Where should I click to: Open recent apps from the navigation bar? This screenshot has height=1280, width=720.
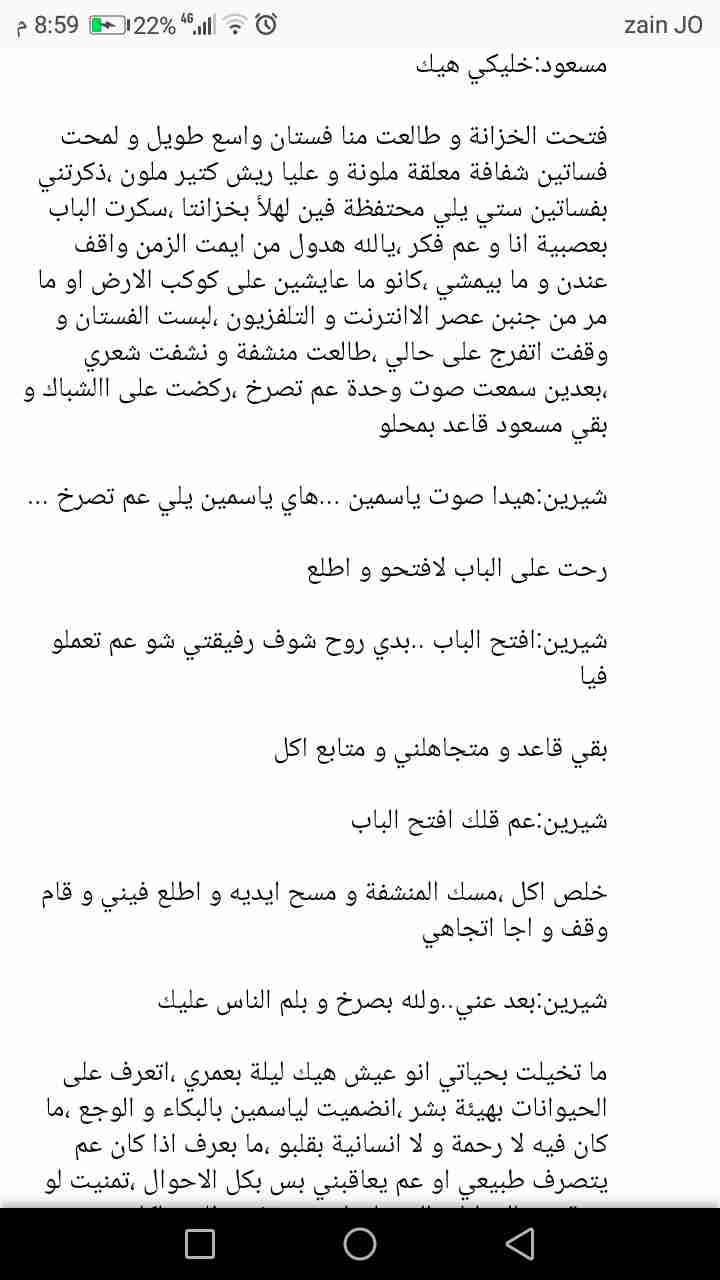coord(200,1243)
